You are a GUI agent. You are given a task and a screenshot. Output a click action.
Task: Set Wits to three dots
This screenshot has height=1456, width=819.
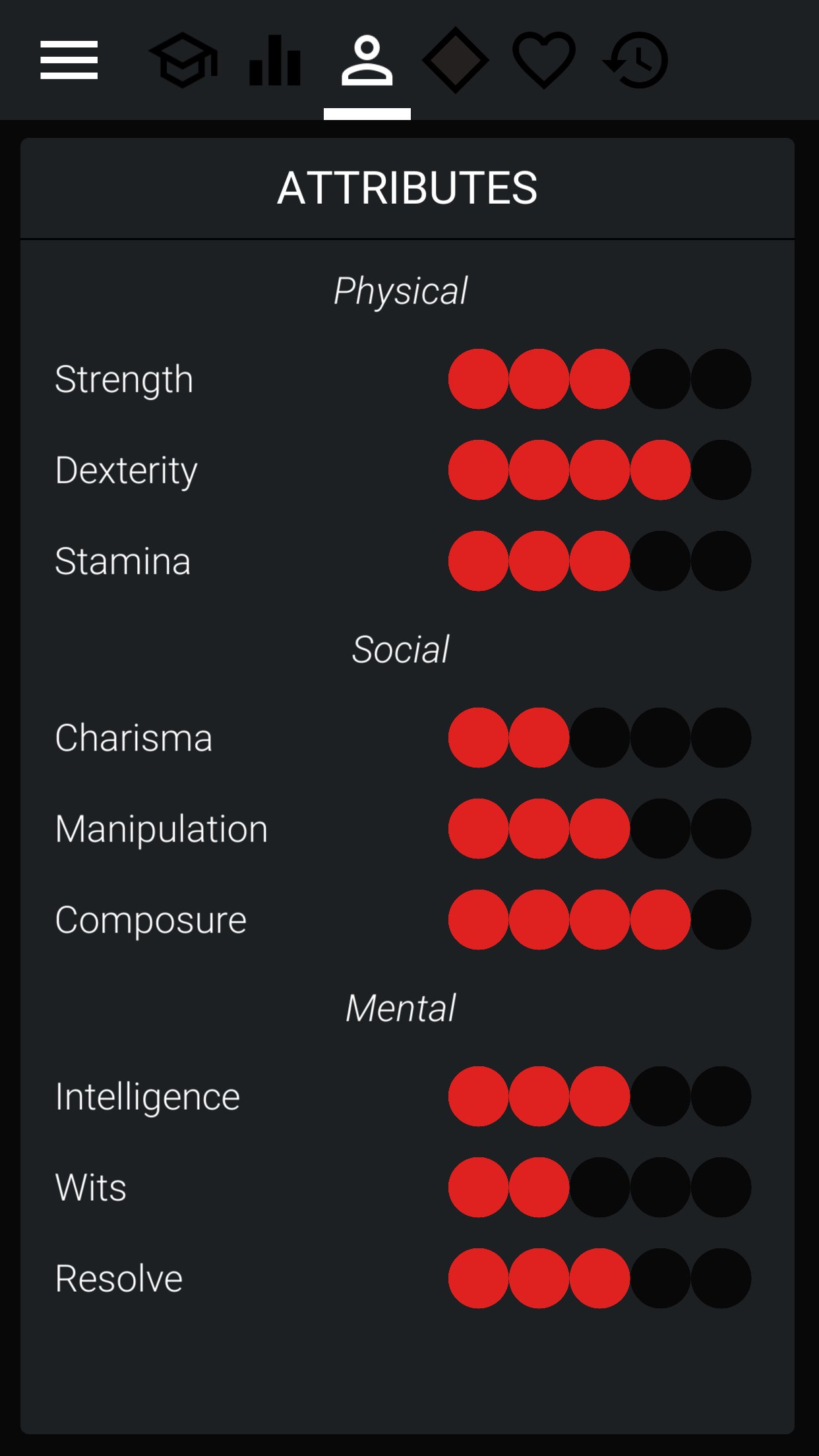coord(599,1188)
